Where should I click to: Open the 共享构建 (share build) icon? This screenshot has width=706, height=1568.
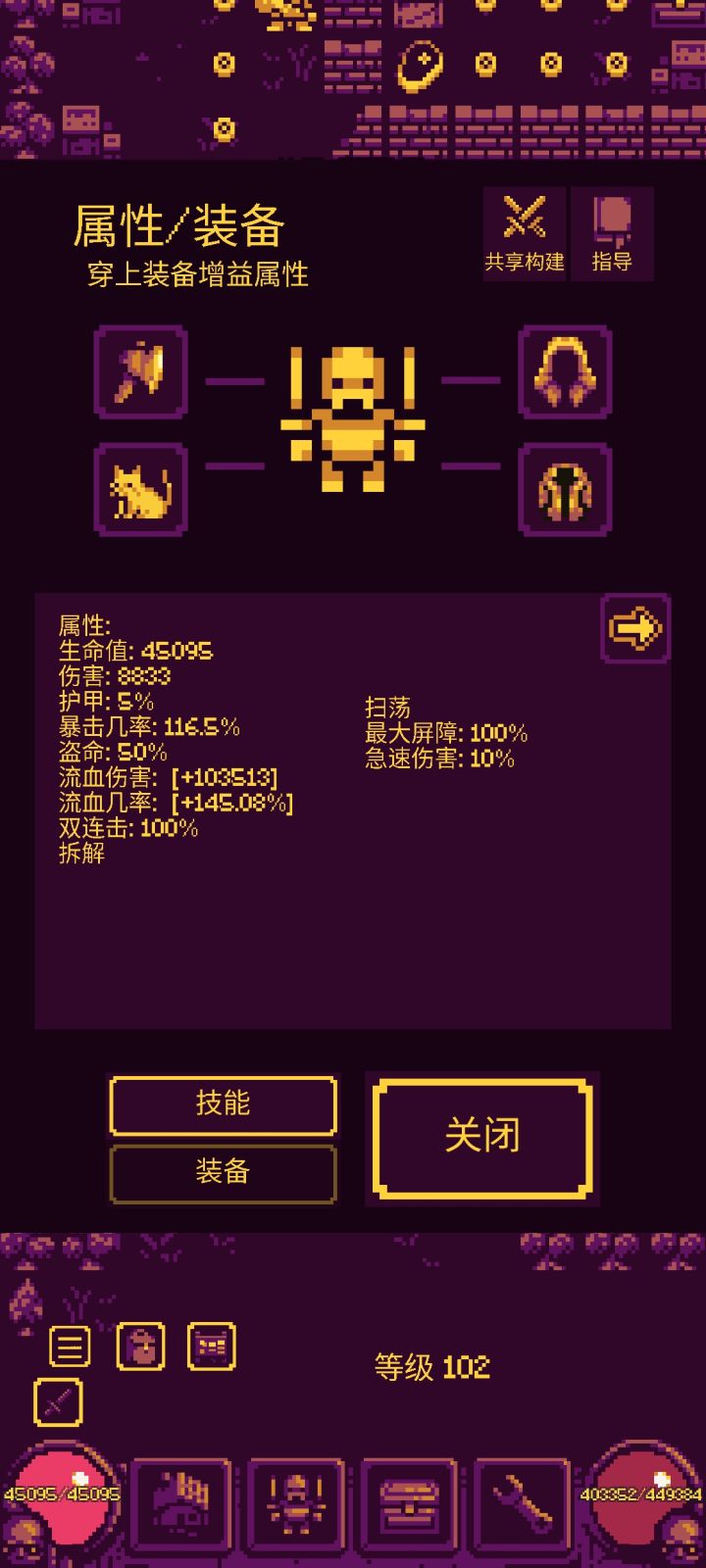click(x=523, y=232)
